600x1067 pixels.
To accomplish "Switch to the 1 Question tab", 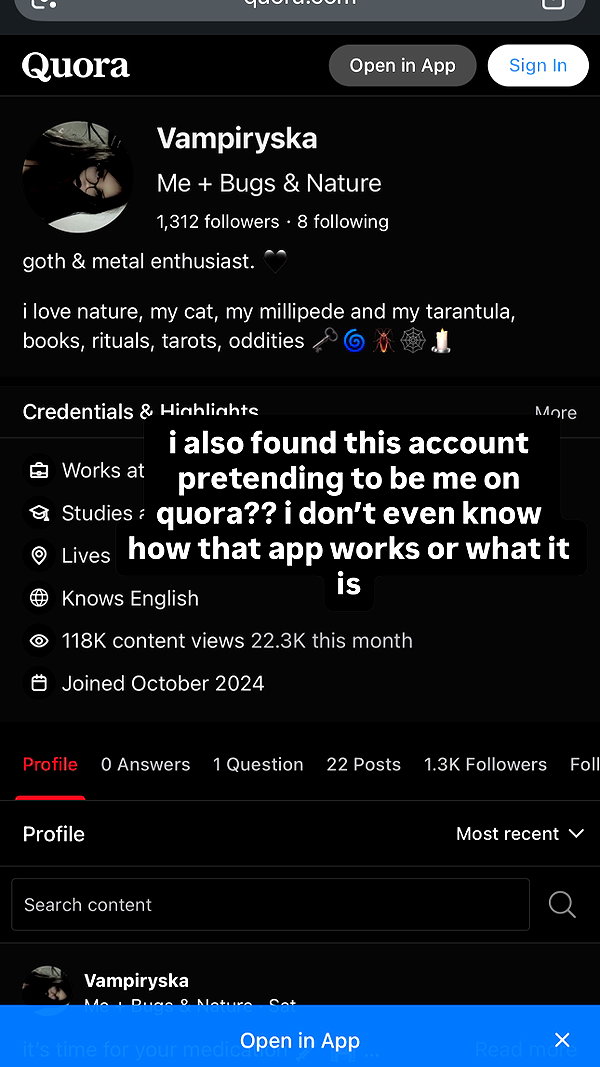I will (x=258, y=764).
